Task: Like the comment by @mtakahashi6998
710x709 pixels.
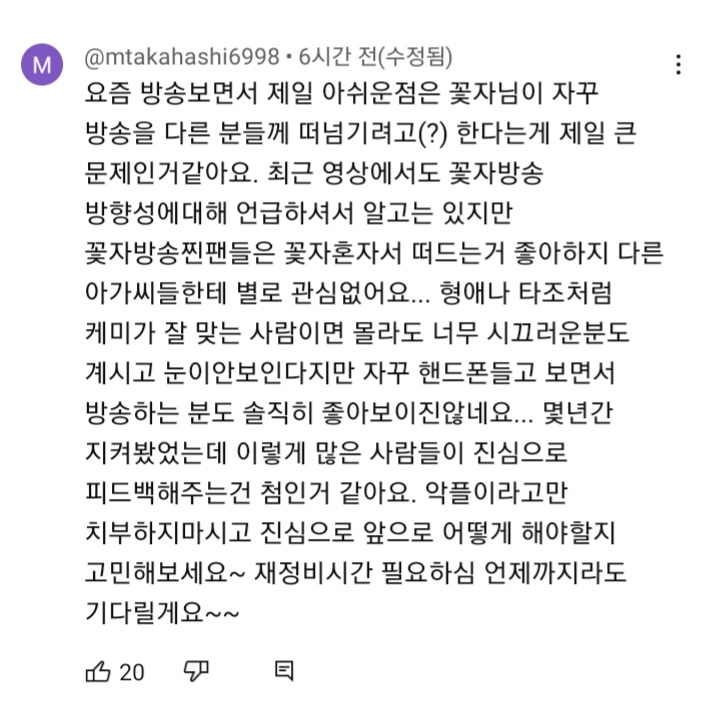Action: click(x=98, y=670)
